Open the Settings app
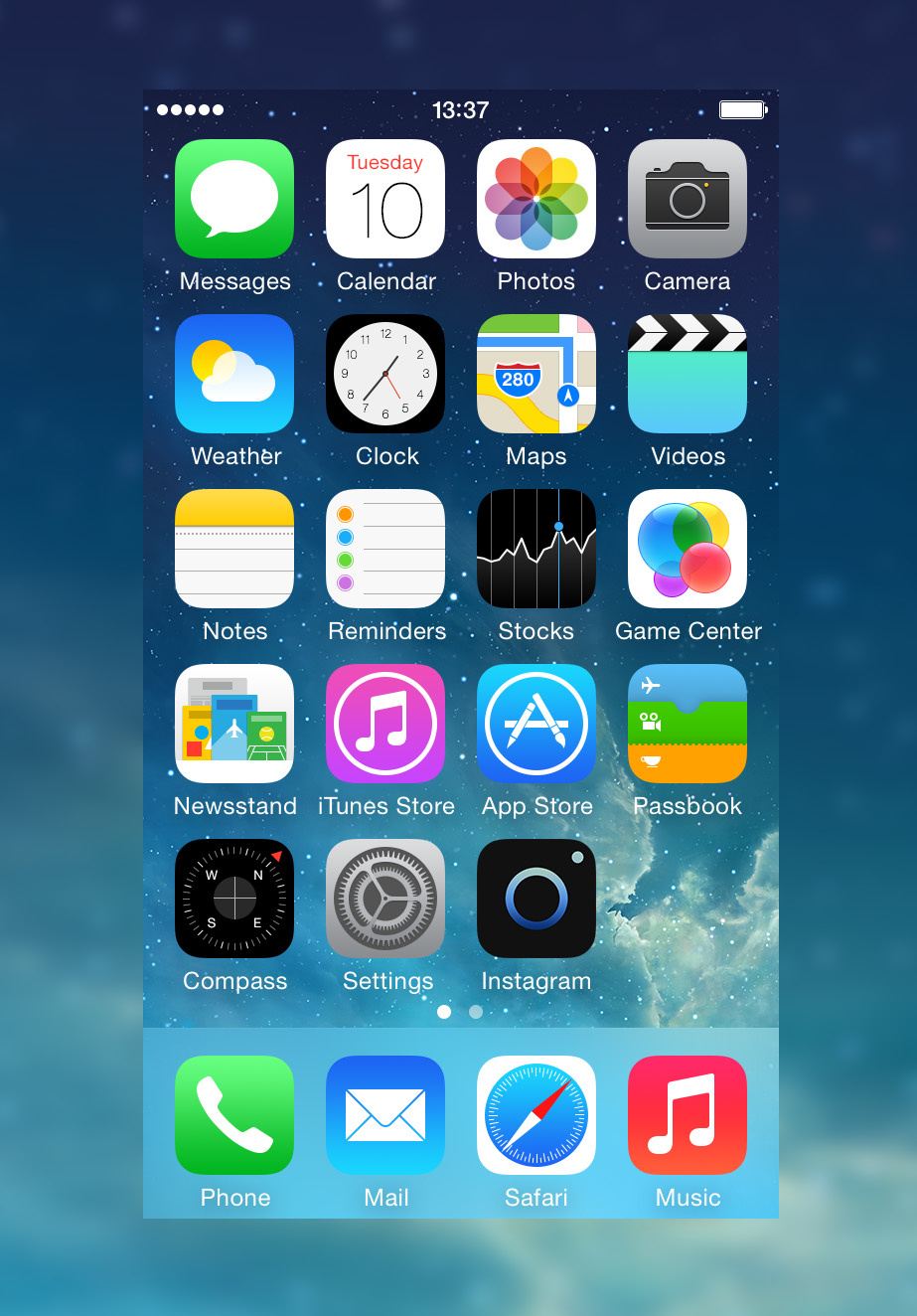 (385, 899)
